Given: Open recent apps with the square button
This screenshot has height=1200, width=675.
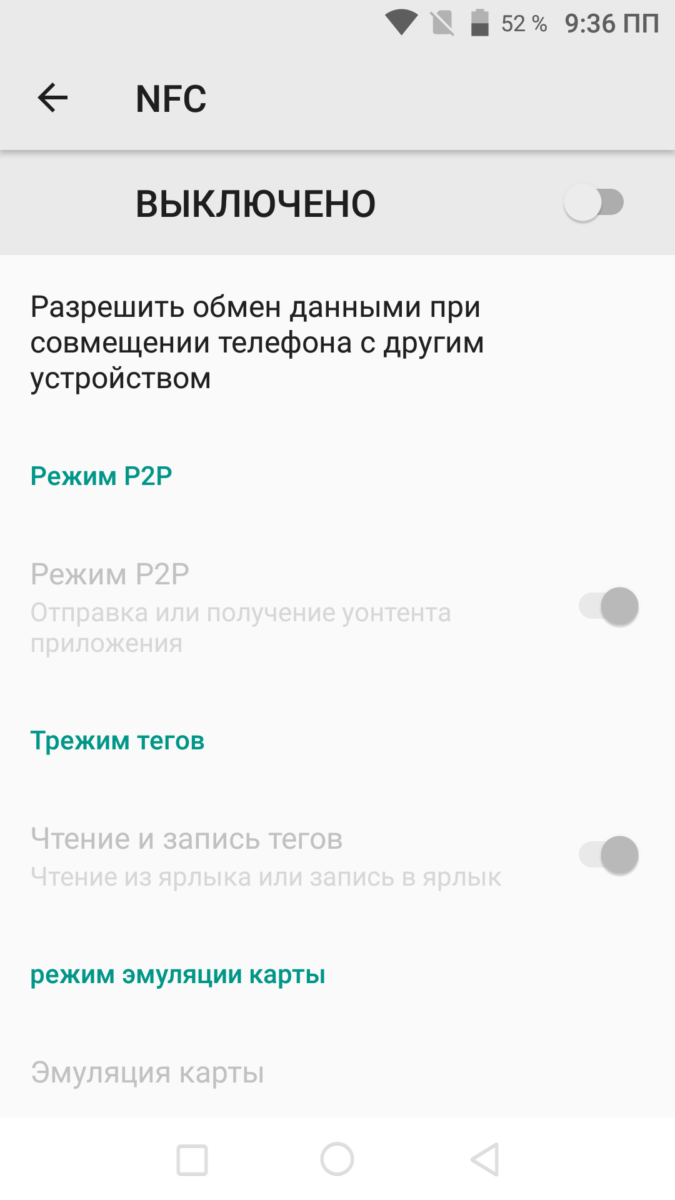Looking at the screenshot, I should 192,1160.
